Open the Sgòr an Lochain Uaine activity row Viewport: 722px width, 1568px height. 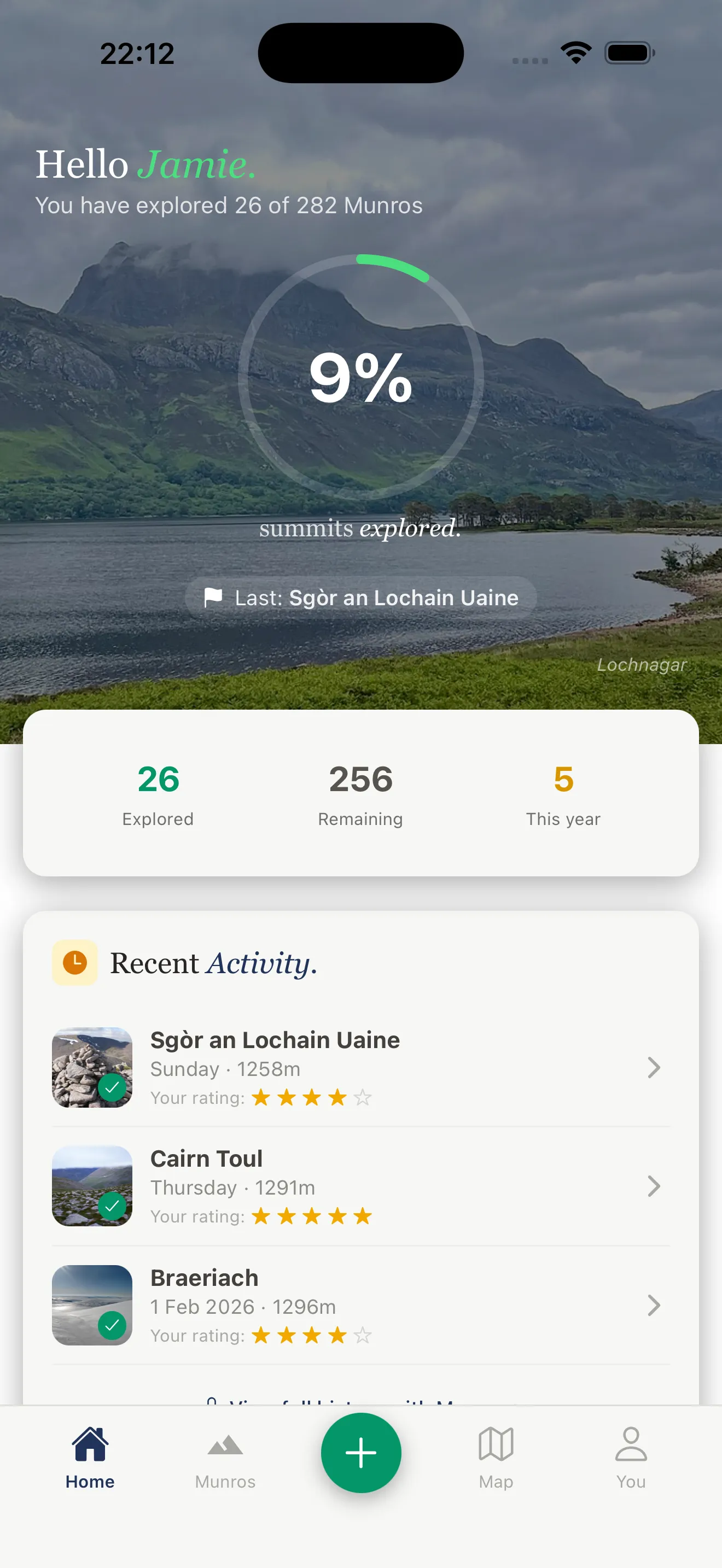coord(360,1067)
